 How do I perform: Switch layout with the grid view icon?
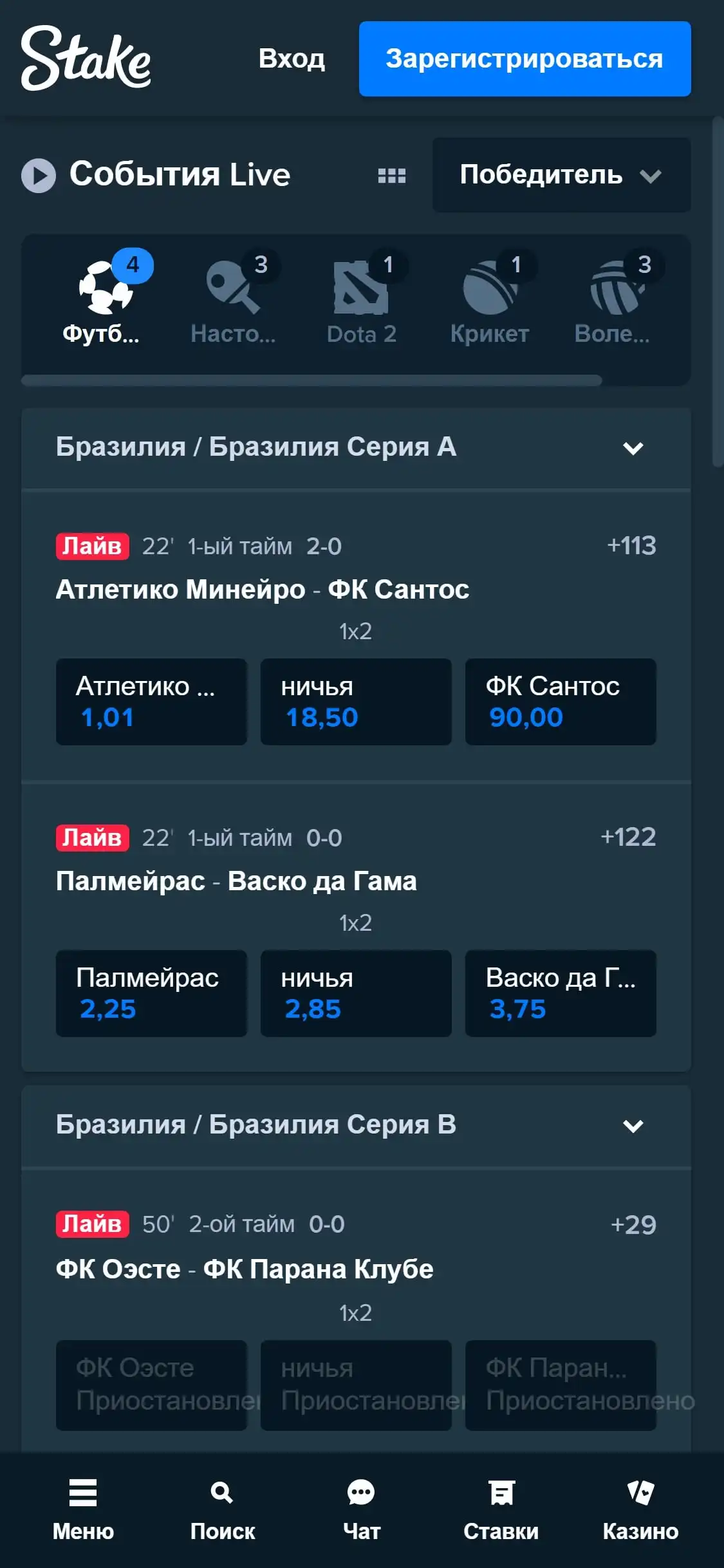click(x=391, y=175)
